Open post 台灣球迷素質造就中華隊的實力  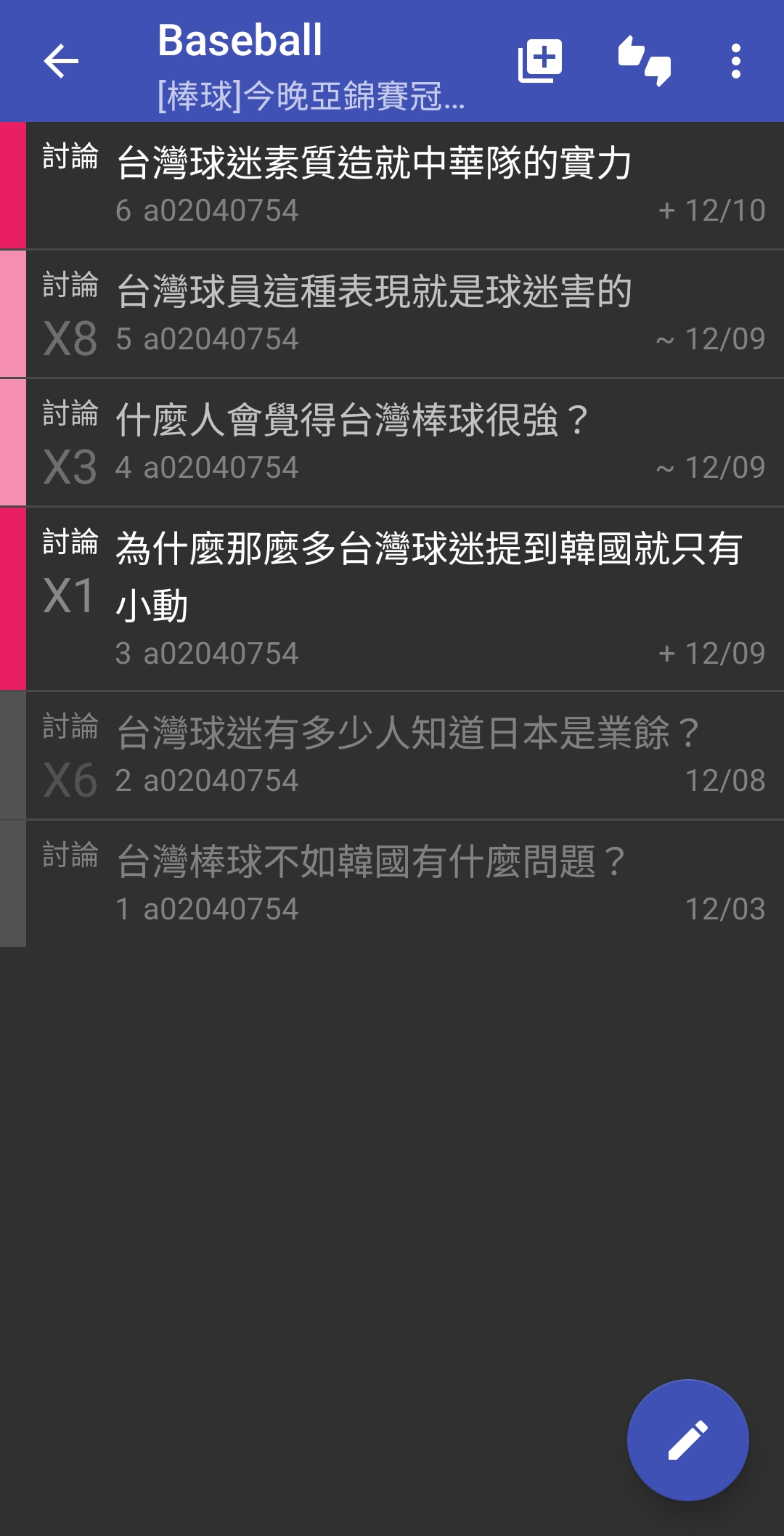392,185
